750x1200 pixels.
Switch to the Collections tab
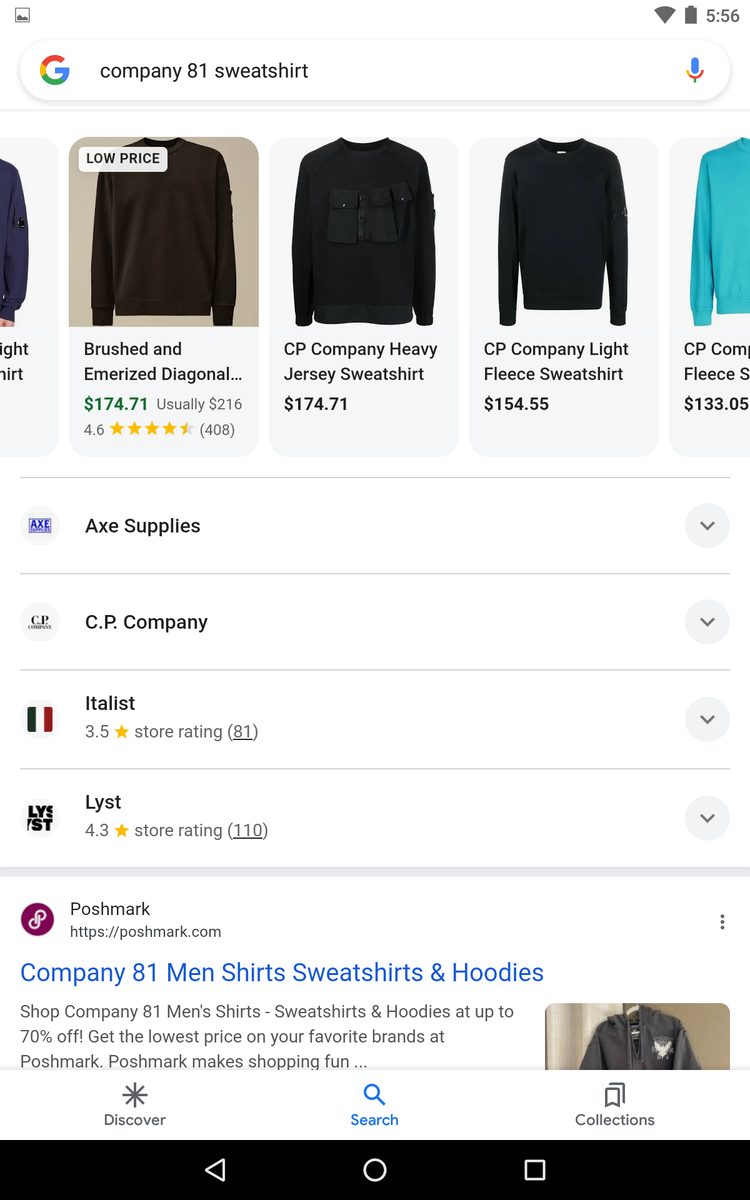click(x=614, y=1104)
